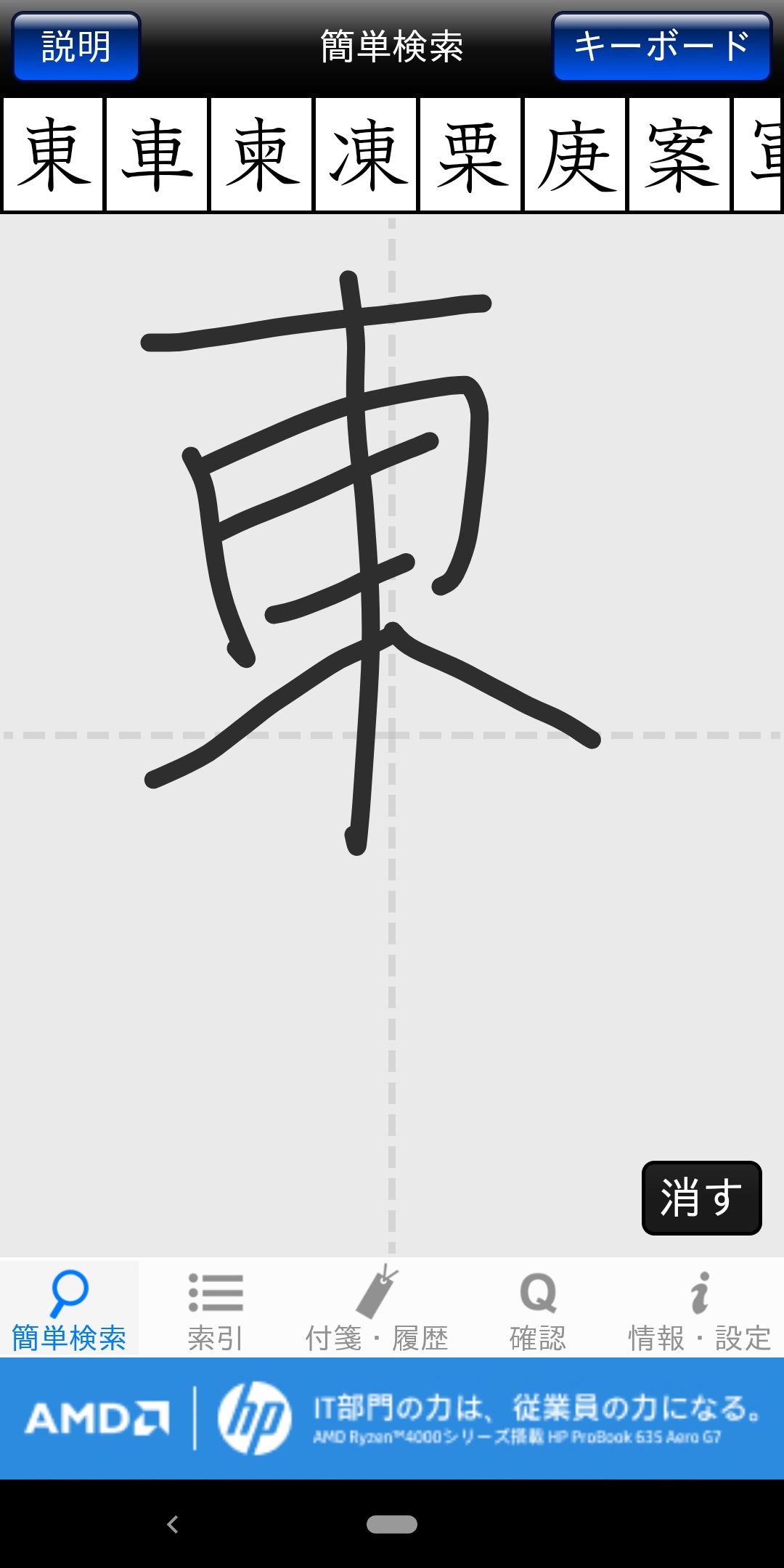
Task: Switch to キーボード input
Action: [661, 46]
